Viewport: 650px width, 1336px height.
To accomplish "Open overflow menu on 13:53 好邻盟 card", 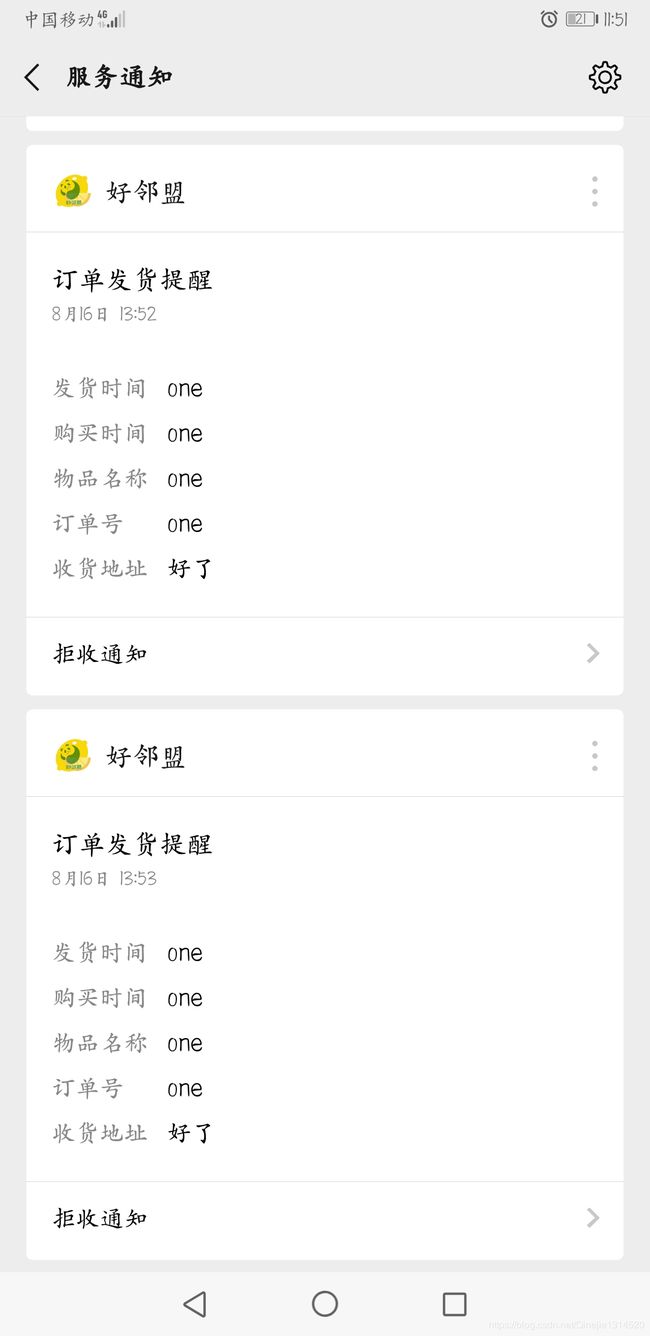I will coord(595,756).
